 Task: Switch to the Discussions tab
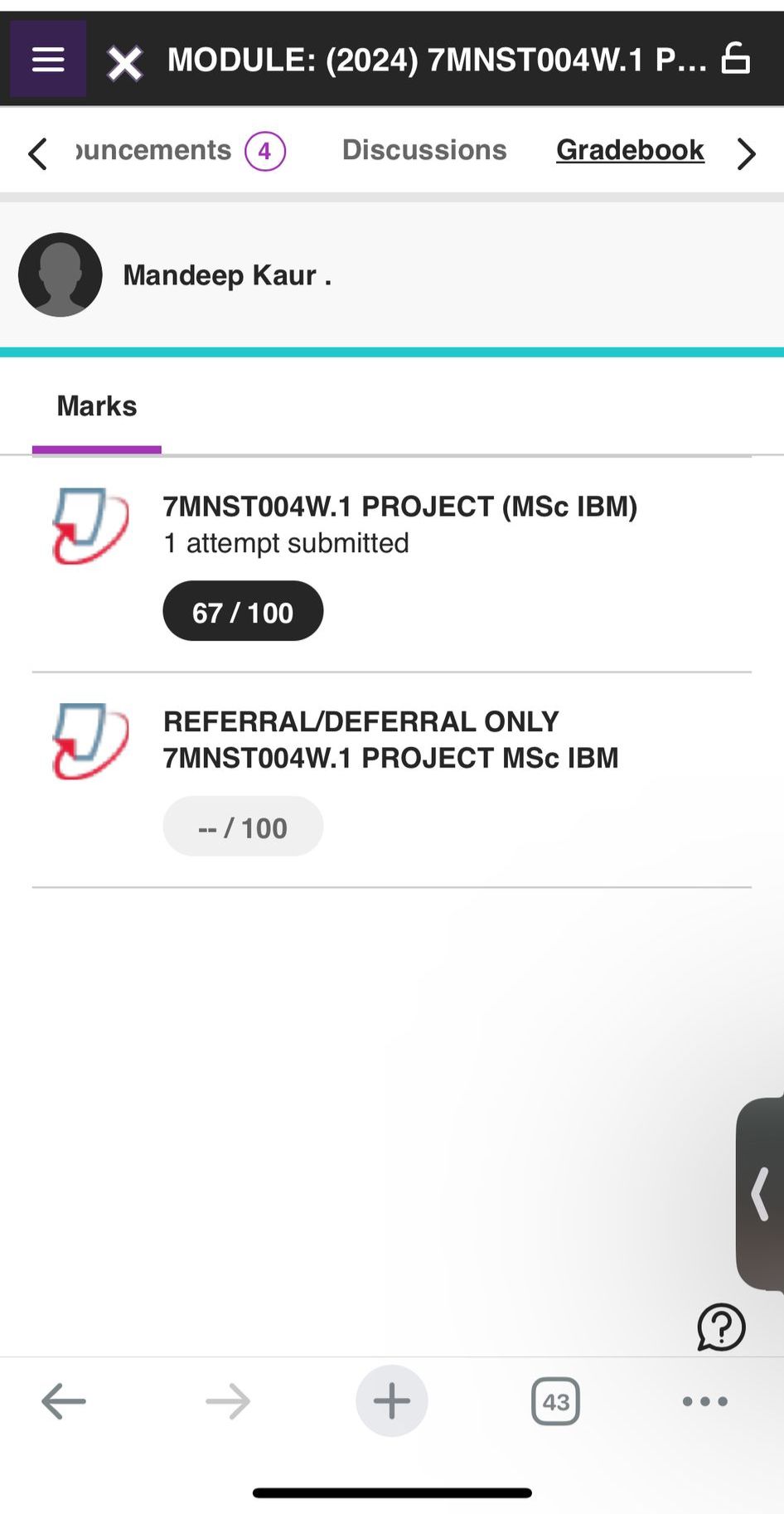(x=424, y=150)
